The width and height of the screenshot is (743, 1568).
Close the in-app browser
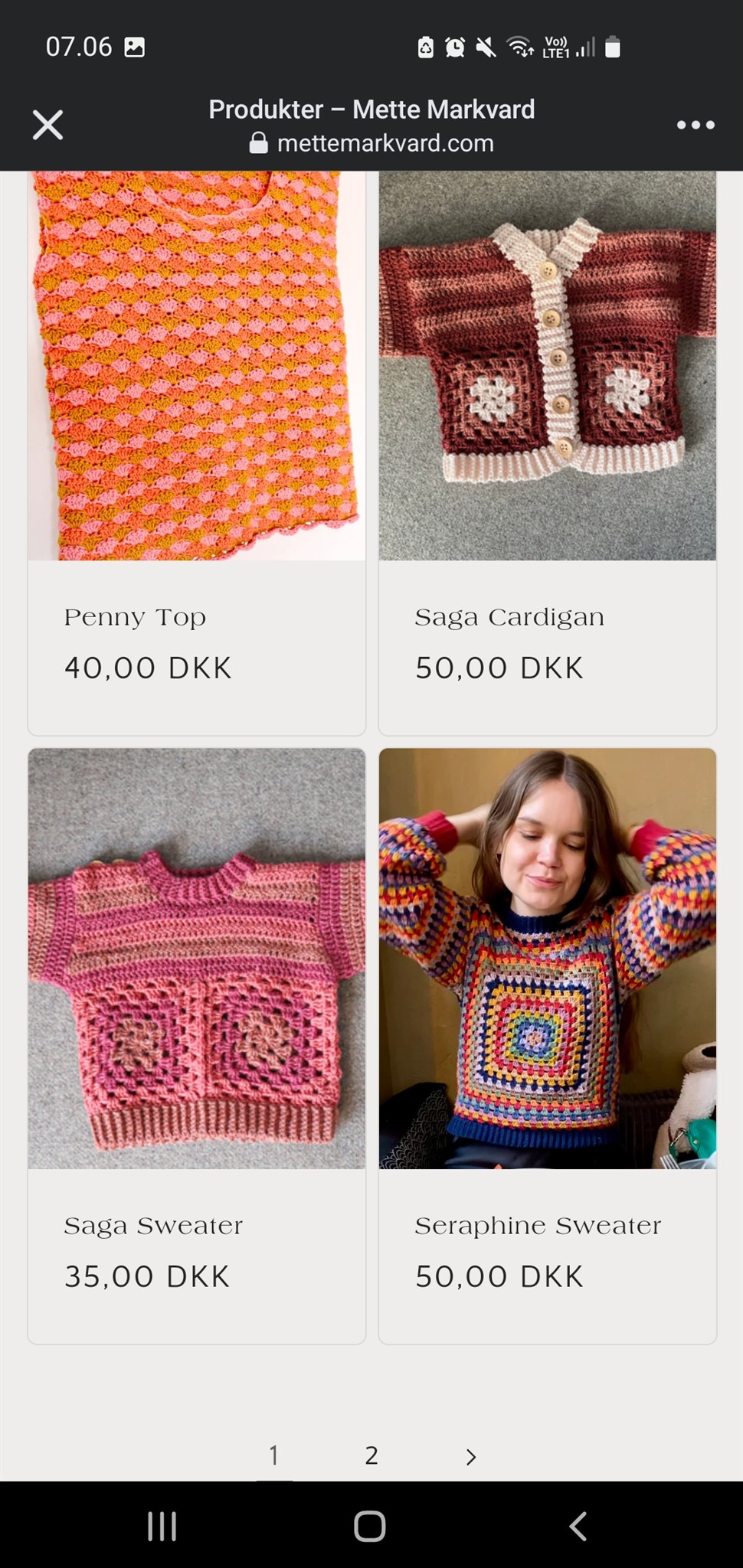point(47,125)
